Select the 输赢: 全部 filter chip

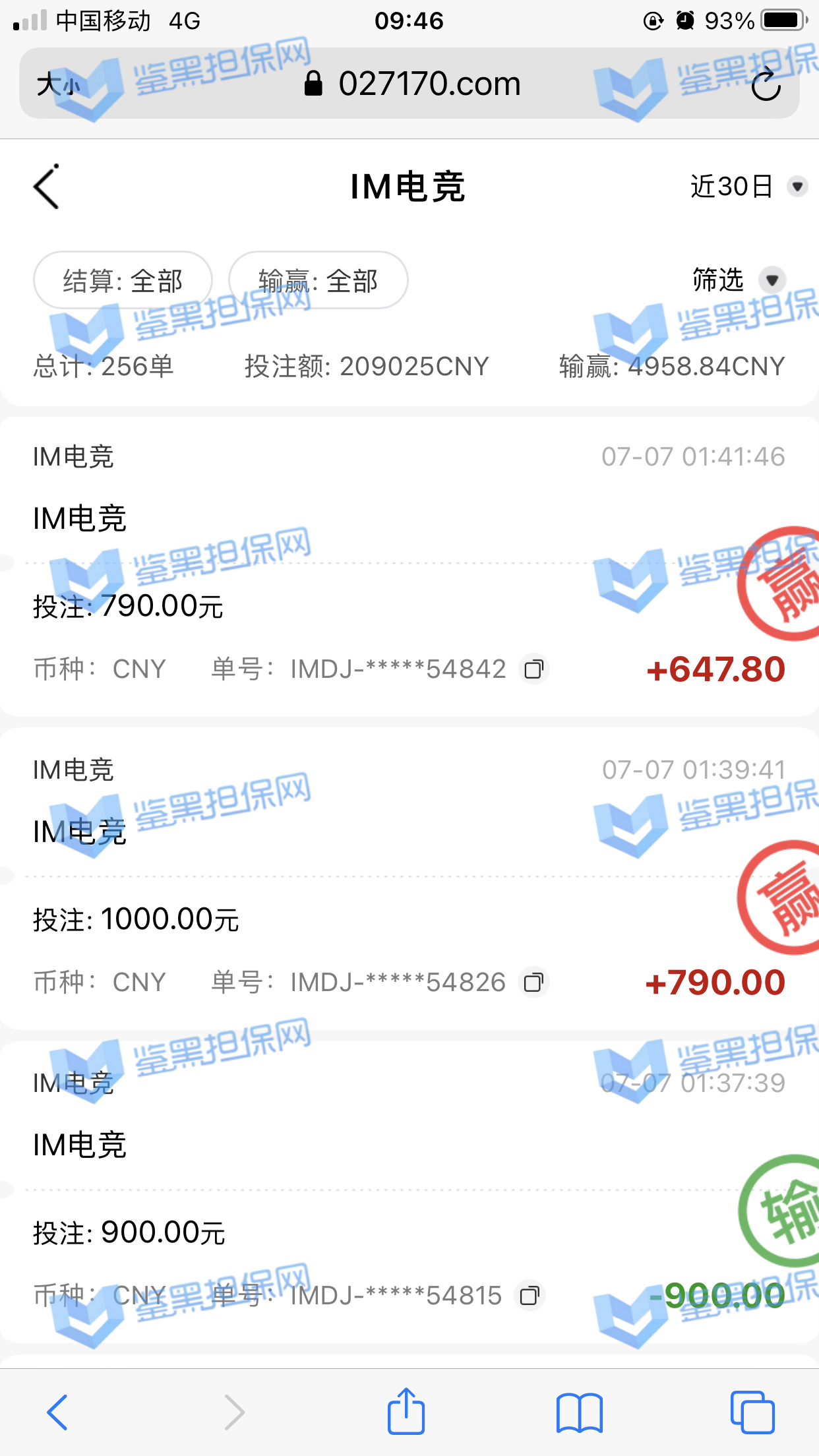[x=318, y=281]
